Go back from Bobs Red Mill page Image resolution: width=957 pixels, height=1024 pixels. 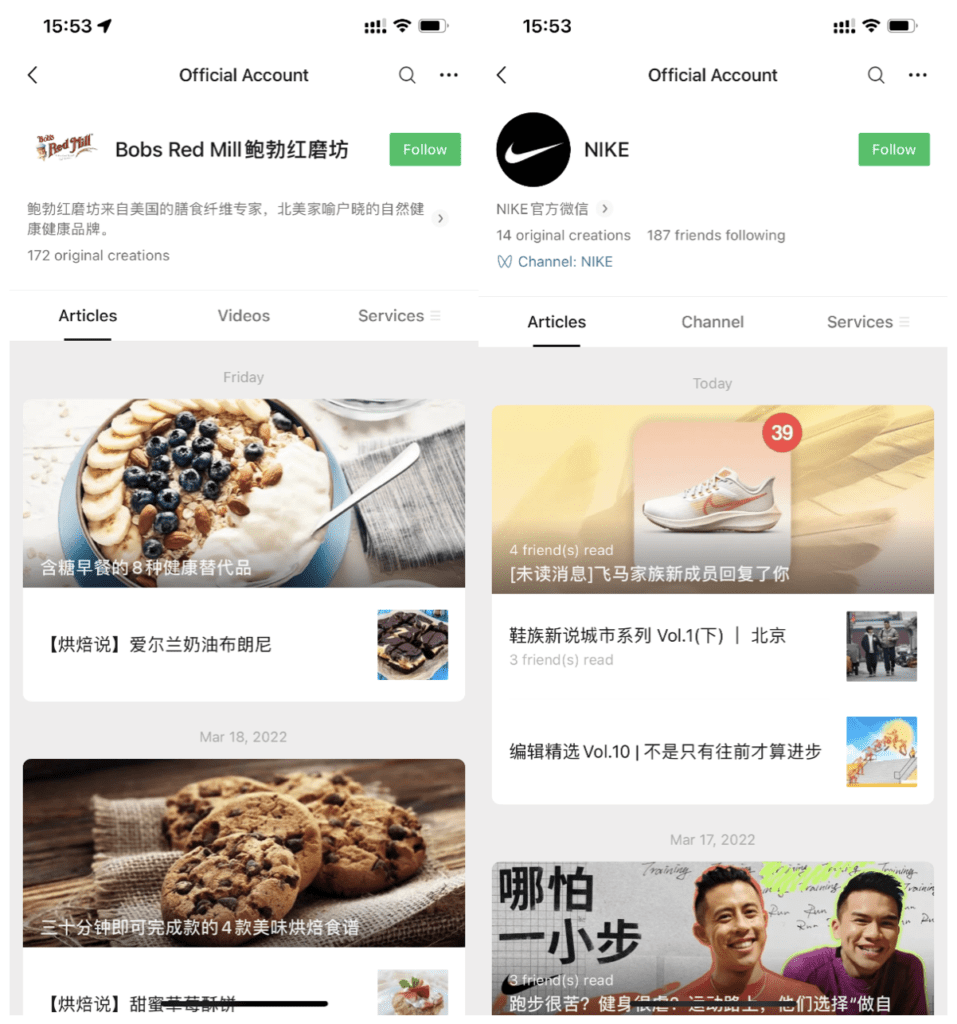click(x=33, y=75)
